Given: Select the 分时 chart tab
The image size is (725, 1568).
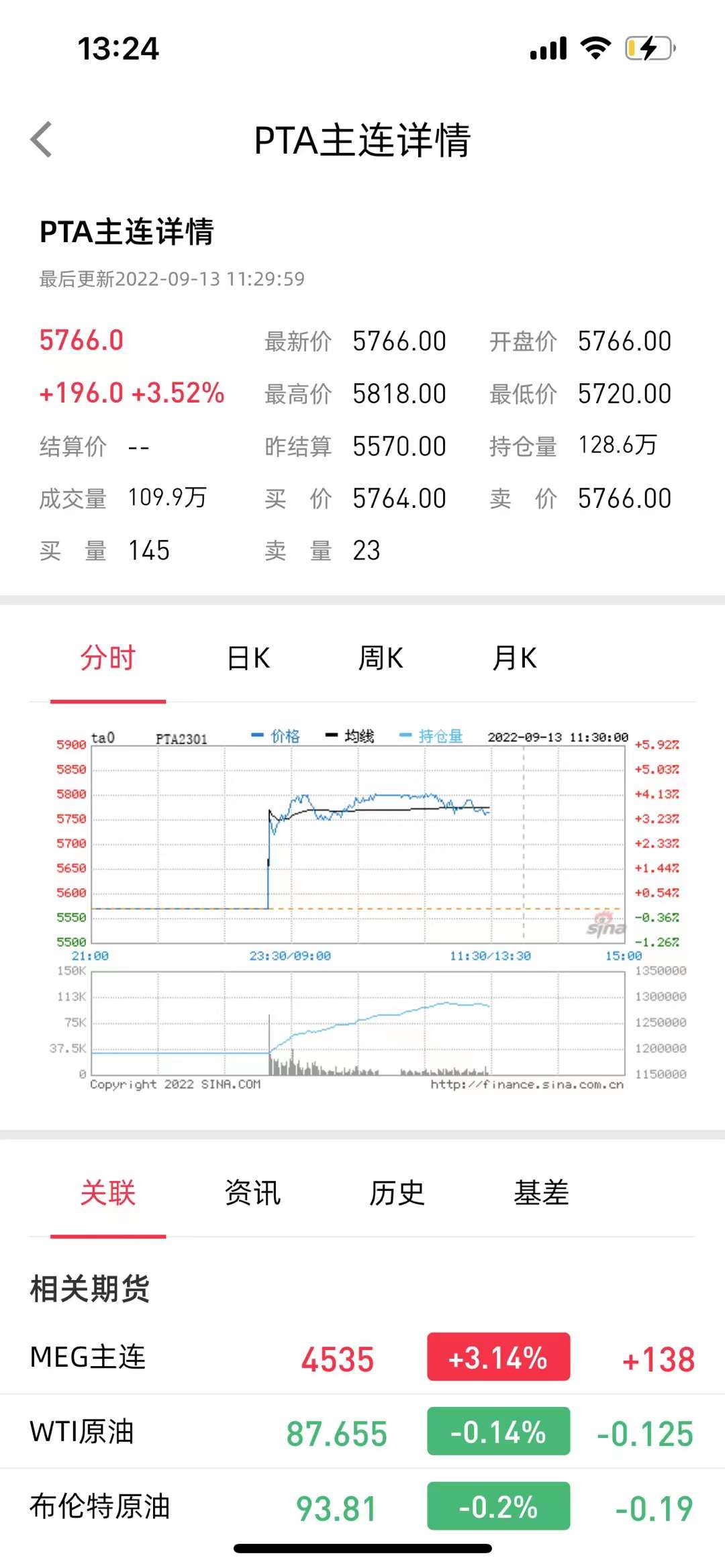Looking at the screenshot, I should (x=108, y=658).
